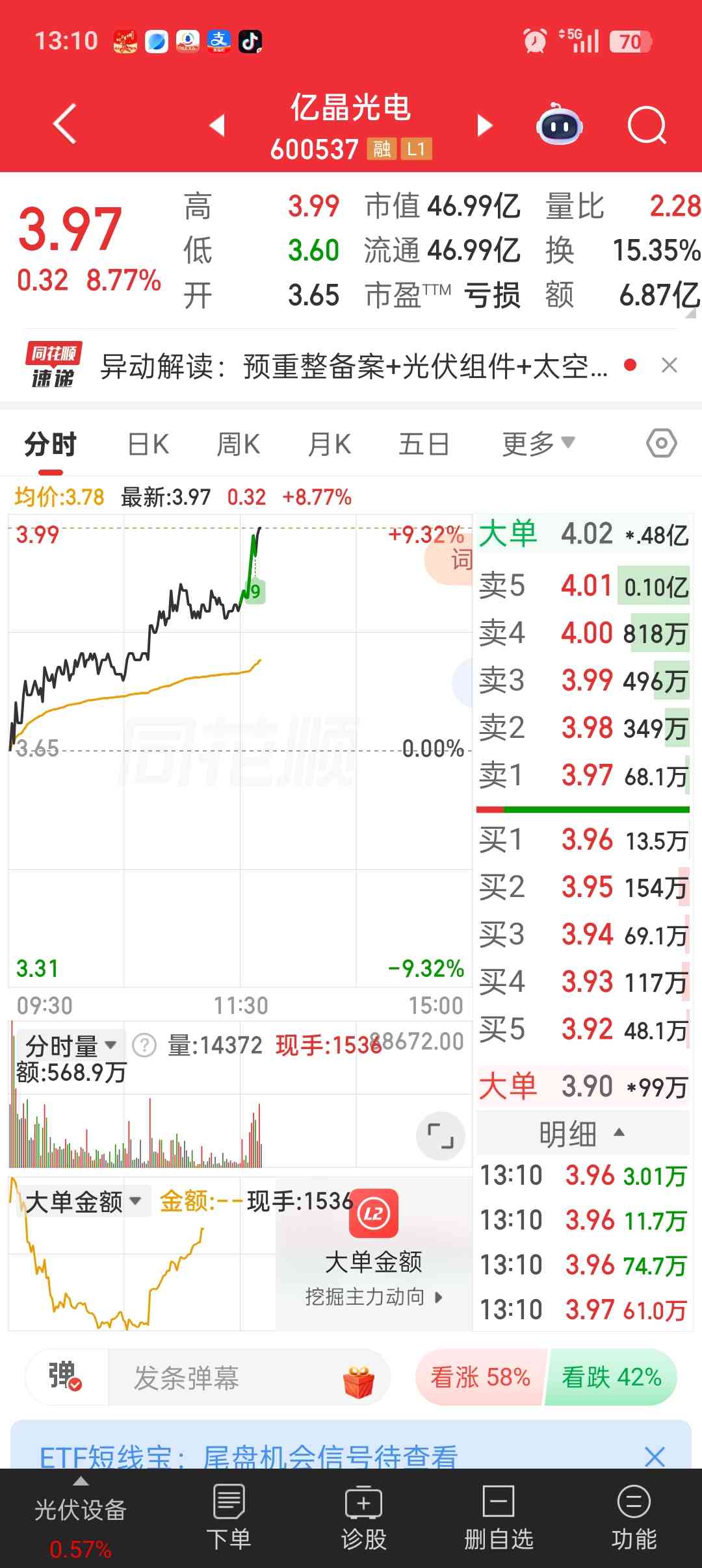Switch to the 月K chart tab
The width and height of the screenshot is (702, 1568).
pyautogui.click(x=330, y=445)
